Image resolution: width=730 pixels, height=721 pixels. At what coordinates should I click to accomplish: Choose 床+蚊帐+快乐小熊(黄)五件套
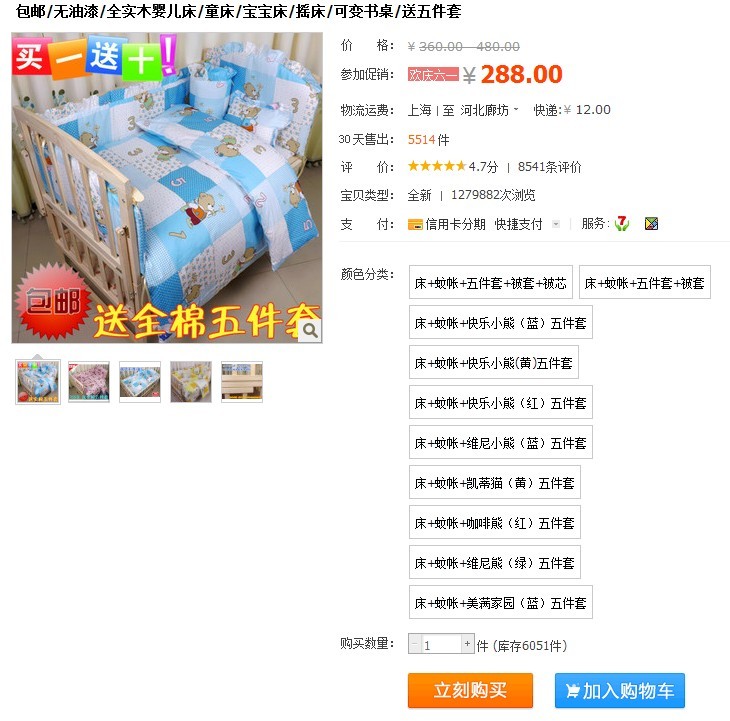493,363
